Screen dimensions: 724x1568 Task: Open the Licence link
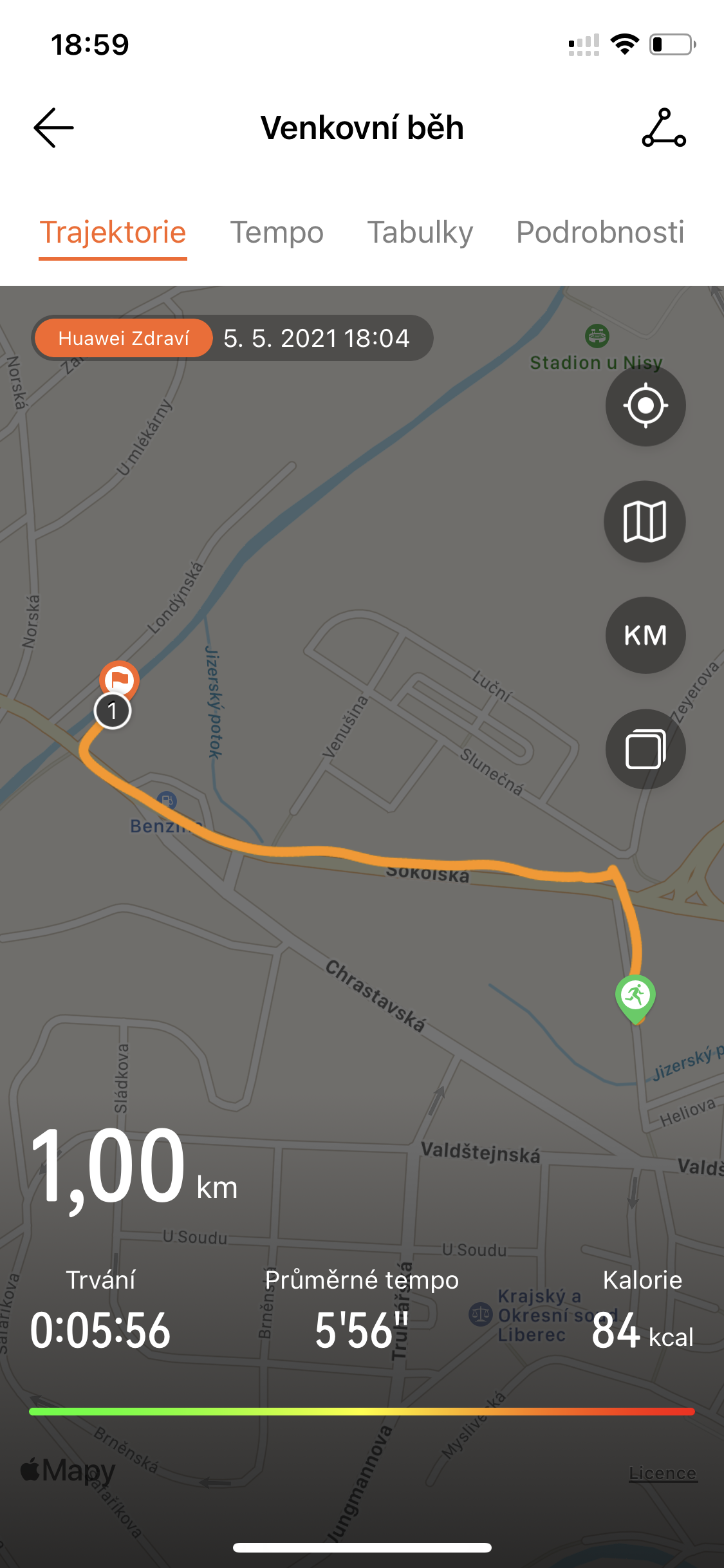pos(663,1473)
